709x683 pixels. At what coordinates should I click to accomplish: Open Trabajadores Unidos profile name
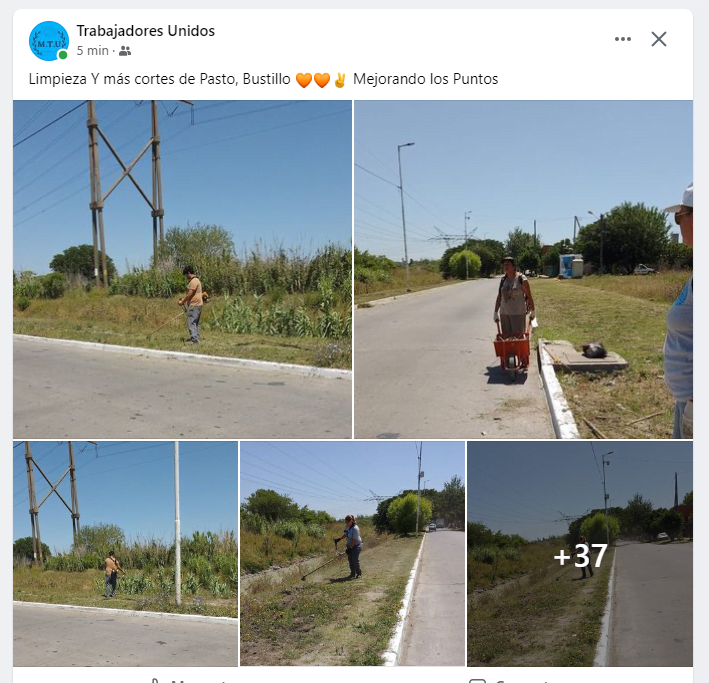[x=146, y=31]
